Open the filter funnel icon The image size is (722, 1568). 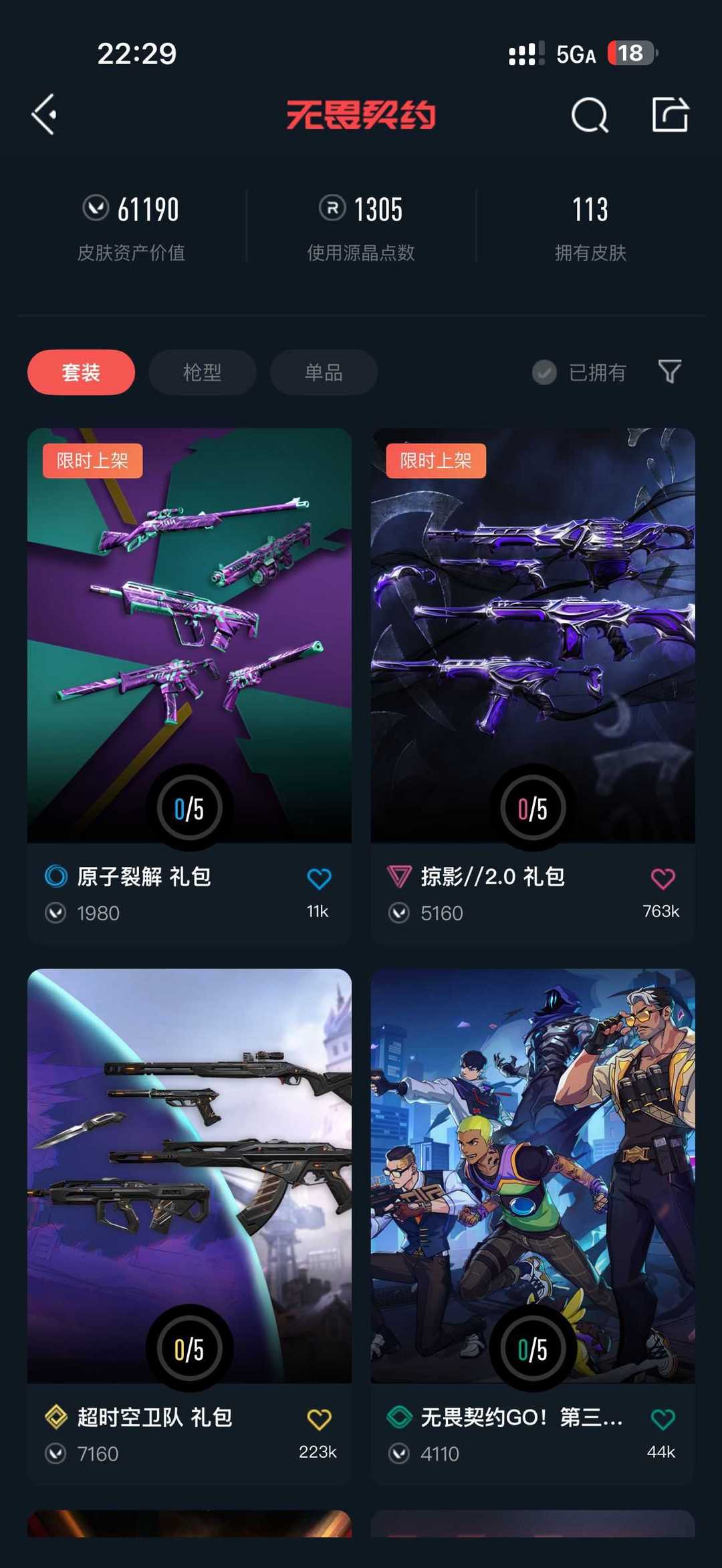[x=669, y=372]
